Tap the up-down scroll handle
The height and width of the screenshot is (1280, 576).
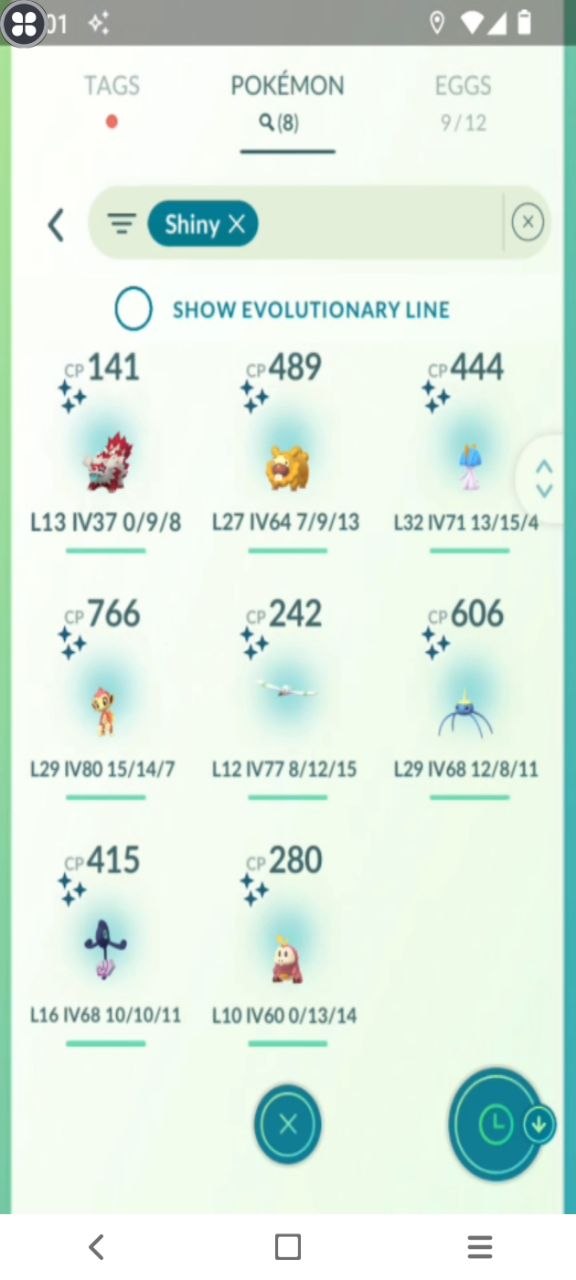click(x=544, y=479)
